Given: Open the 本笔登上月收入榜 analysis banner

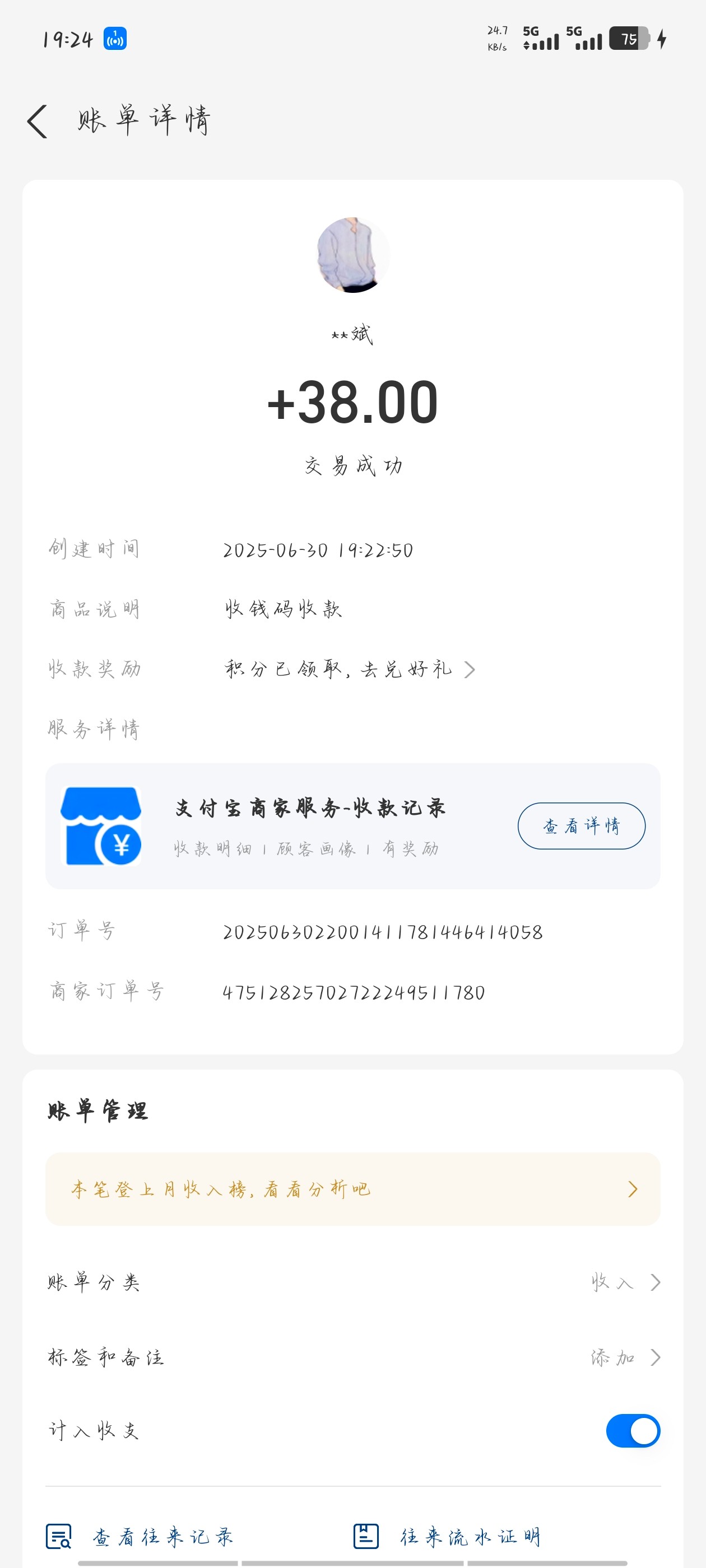Looking at the screenshot, I should click(352, 1189).
